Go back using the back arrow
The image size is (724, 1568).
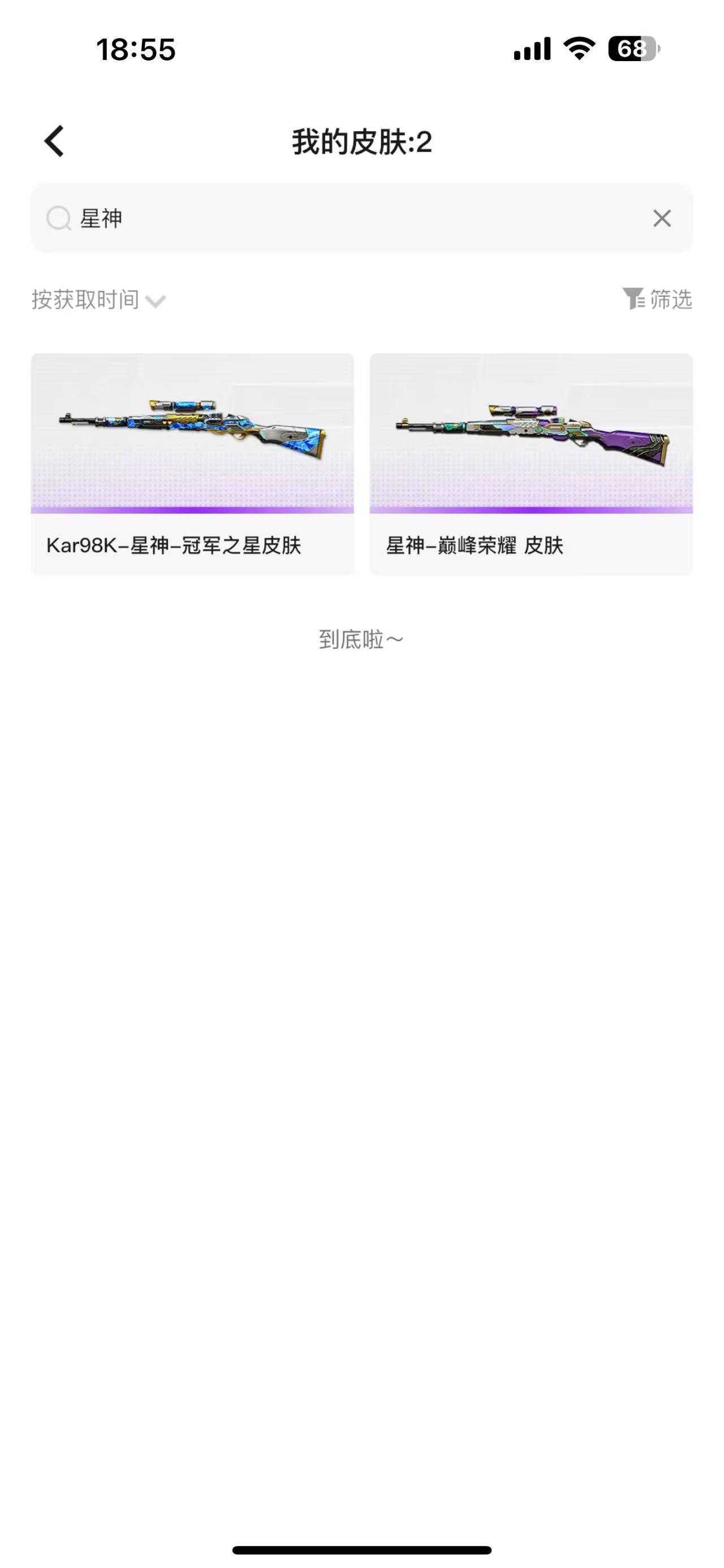[54, 141]
